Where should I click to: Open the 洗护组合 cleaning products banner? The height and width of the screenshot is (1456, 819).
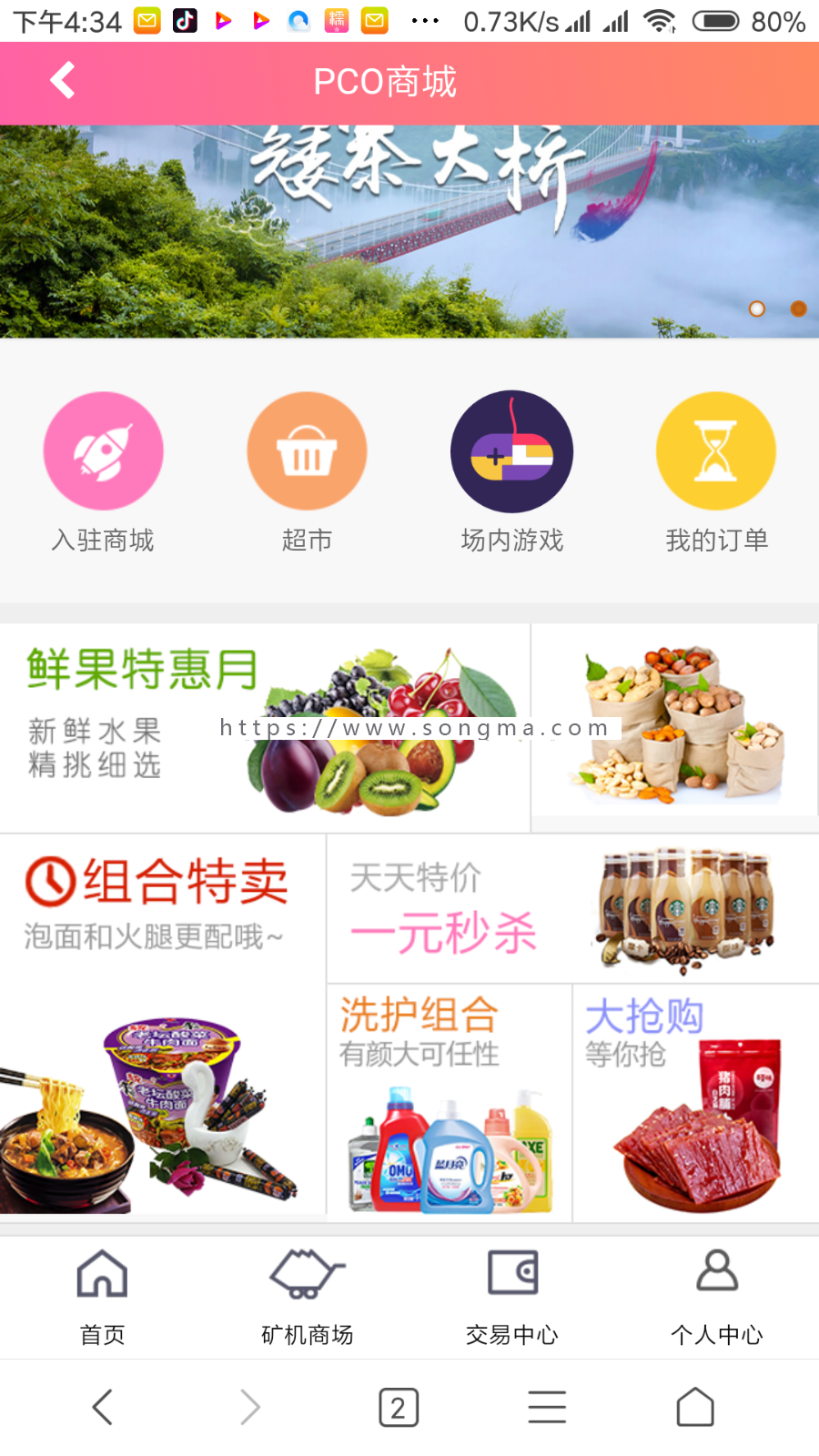pyautogui.click(x=449, y=1101)
